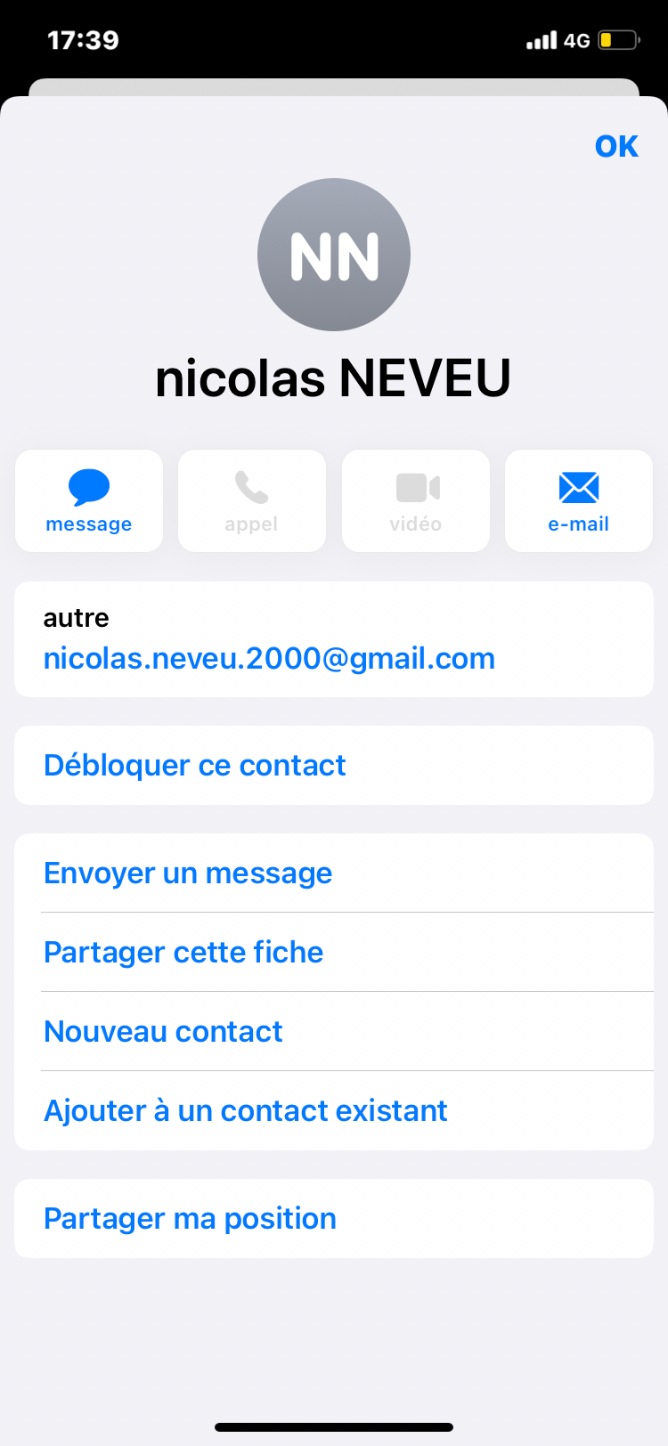Create a Nouveau contact
The height and width of the screenshot is (1446, 668).
point(334,1031)
